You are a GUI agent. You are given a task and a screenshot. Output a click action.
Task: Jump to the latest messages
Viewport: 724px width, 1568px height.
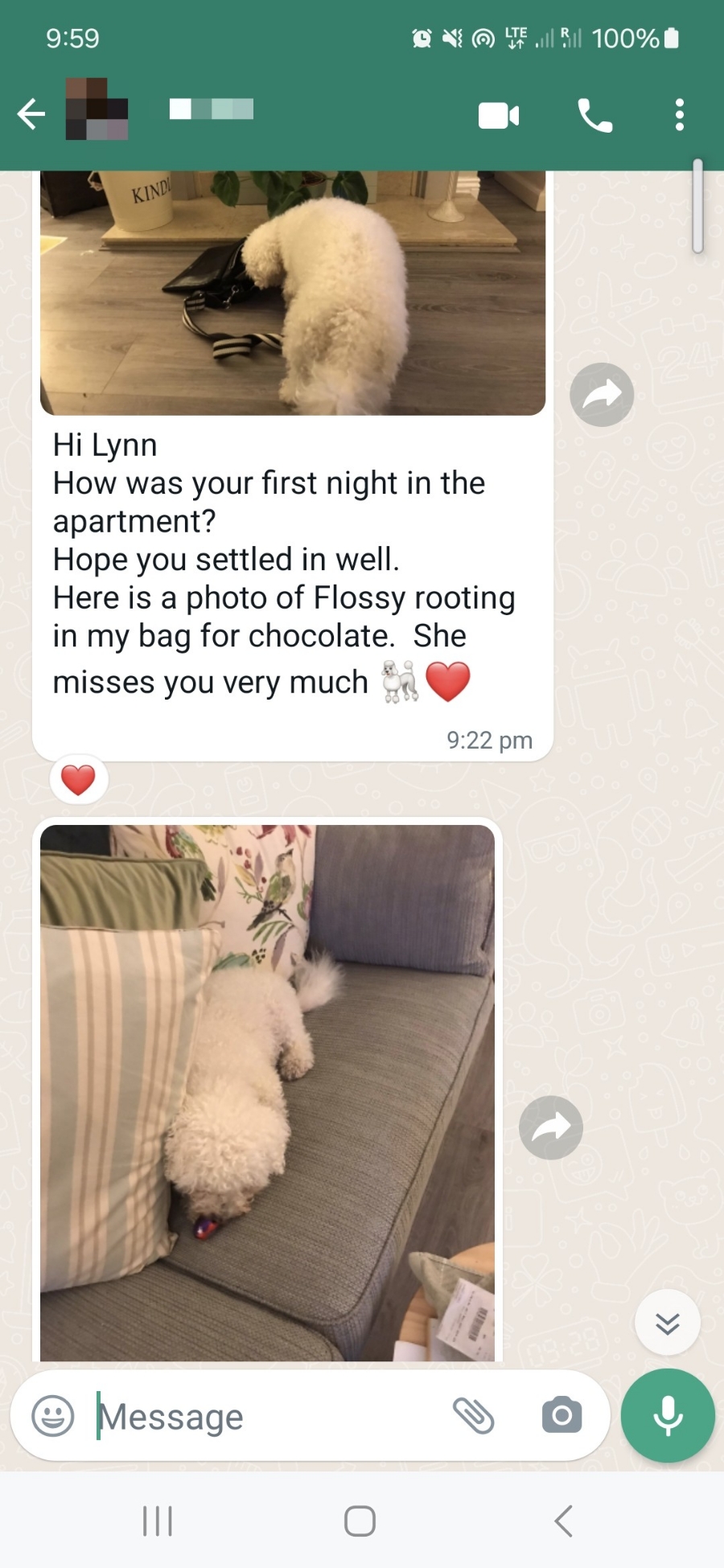(x=667, y=1323)
